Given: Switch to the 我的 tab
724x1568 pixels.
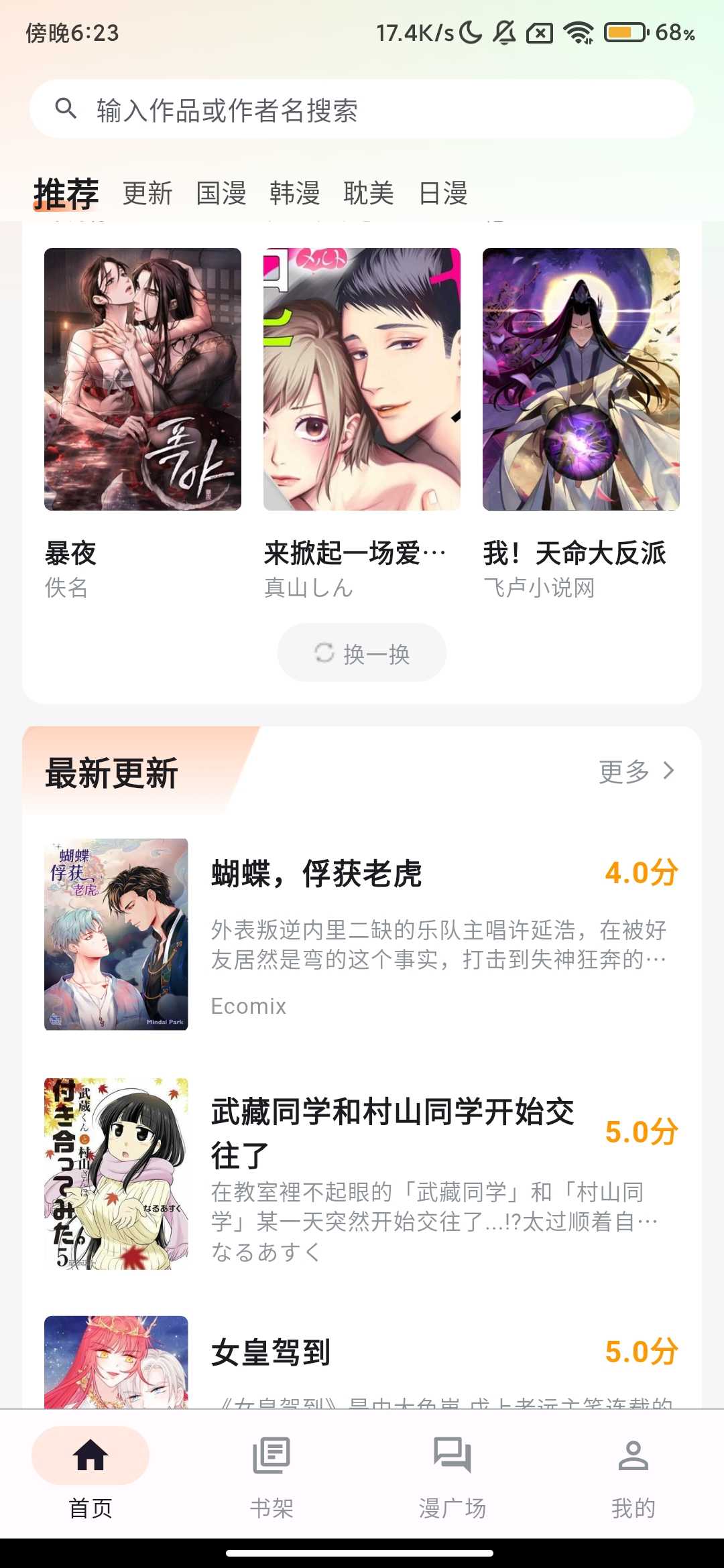Looking at the screenshot, I should coord(633,1472).
